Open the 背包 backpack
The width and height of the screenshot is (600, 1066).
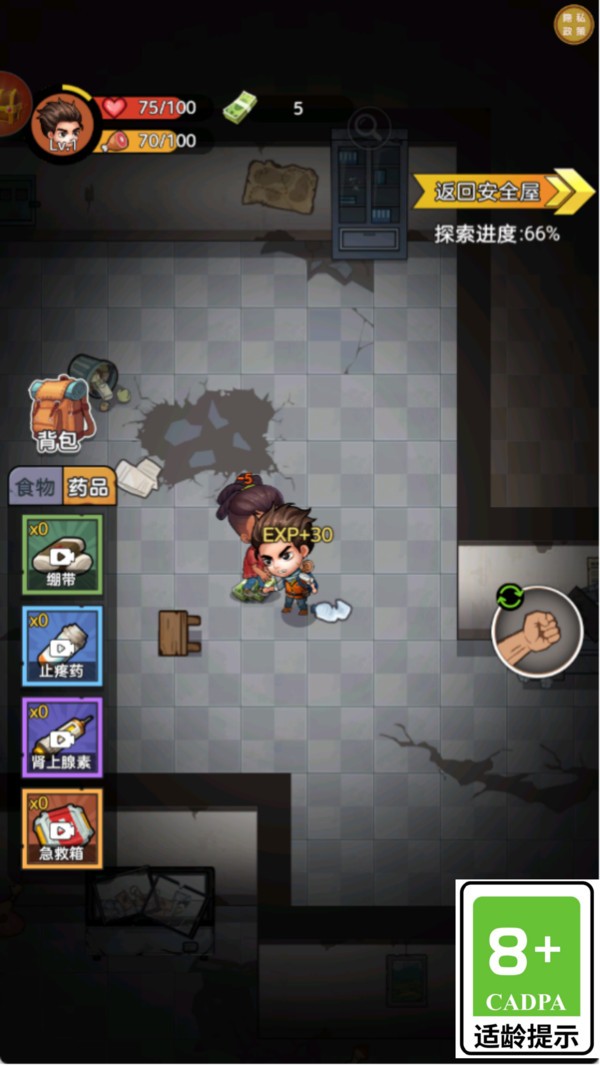click(x=58, y=413)
